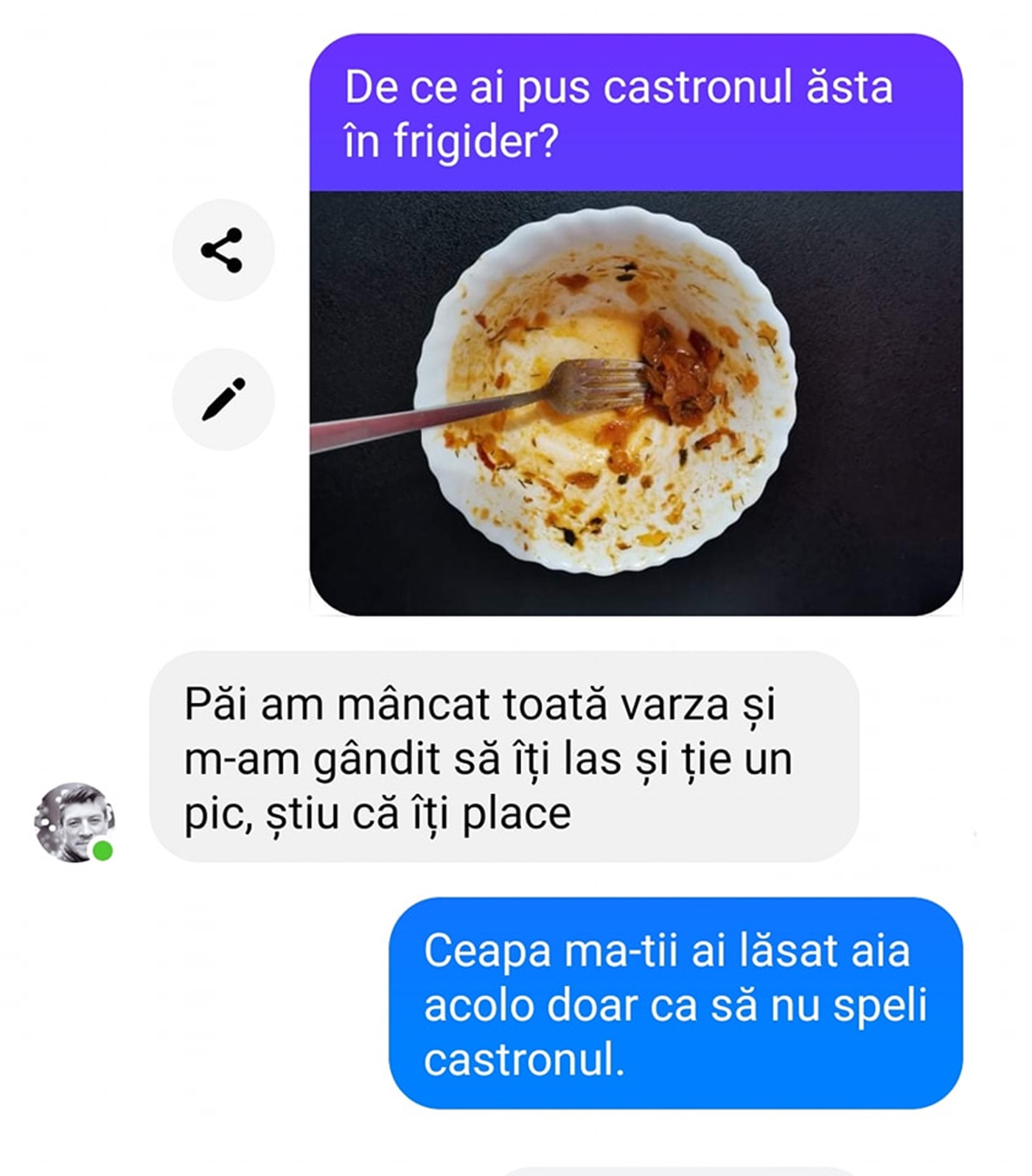Open the bowl photo in full view
1032x1176 pixels.
pos(635,402)
